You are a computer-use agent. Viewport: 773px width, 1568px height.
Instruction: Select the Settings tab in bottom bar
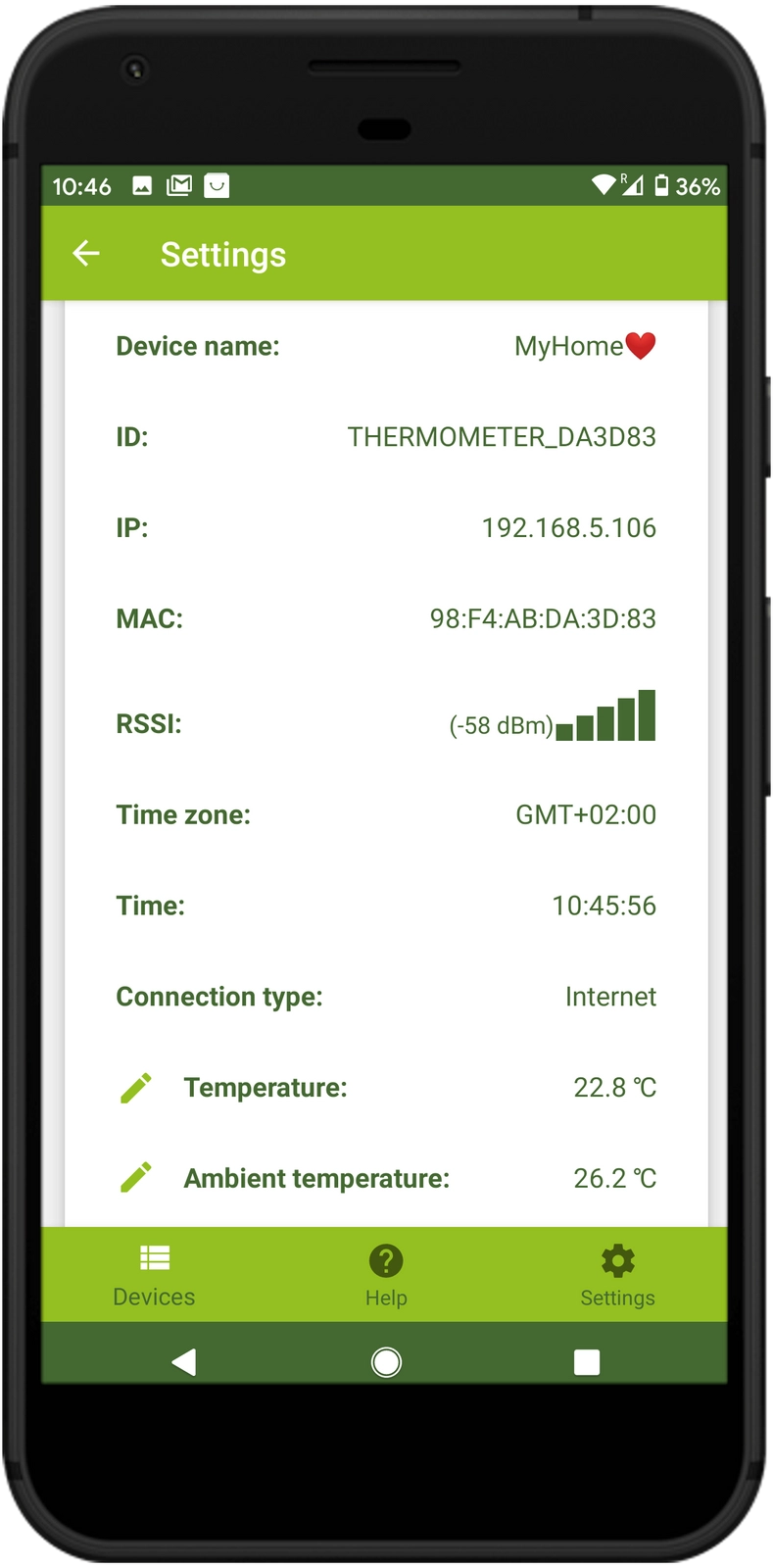[x=617, y=1275]
